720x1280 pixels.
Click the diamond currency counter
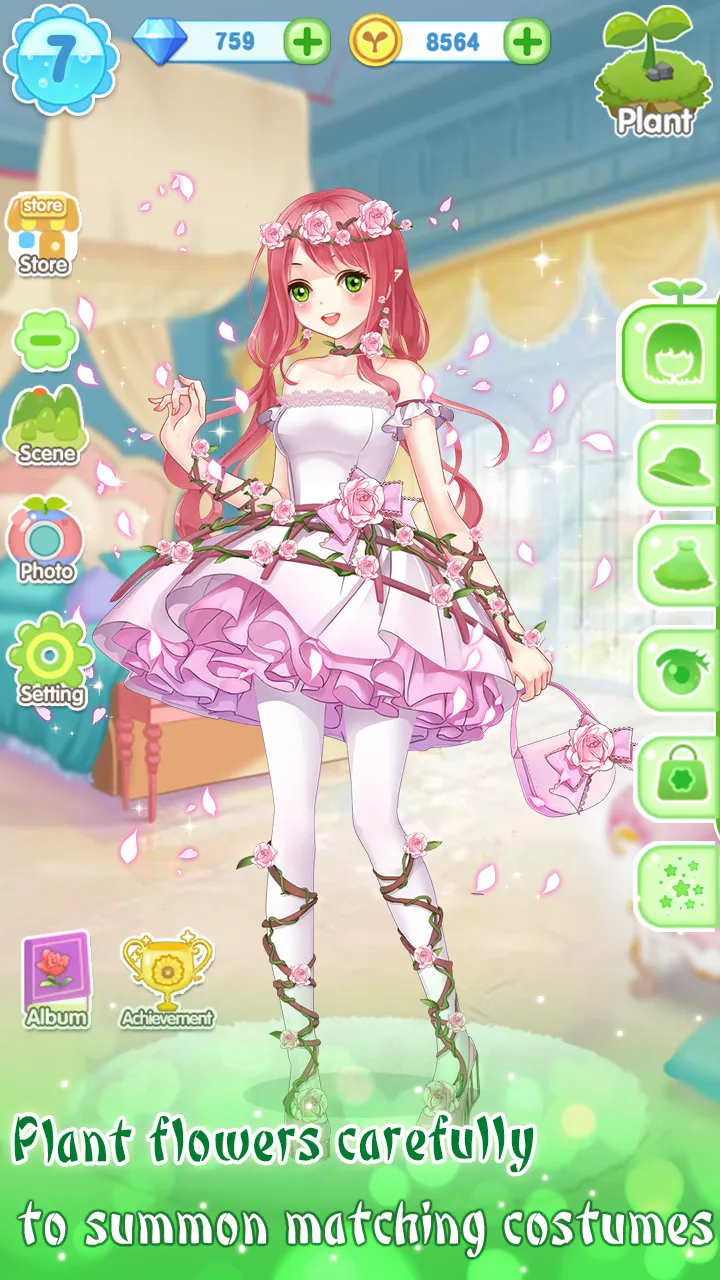[215, 38]
